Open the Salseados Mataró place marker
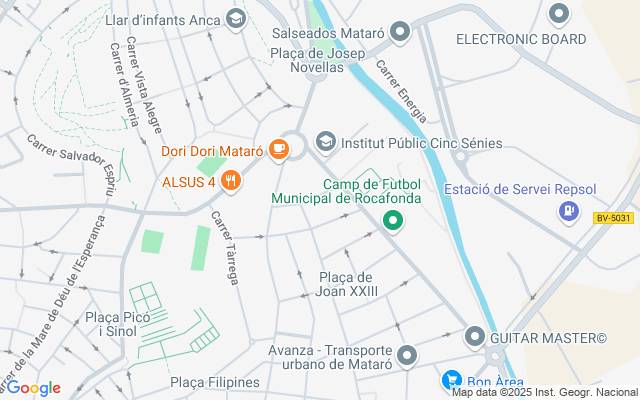The width and height of the screenshot is (640, 400). [401, 32]
